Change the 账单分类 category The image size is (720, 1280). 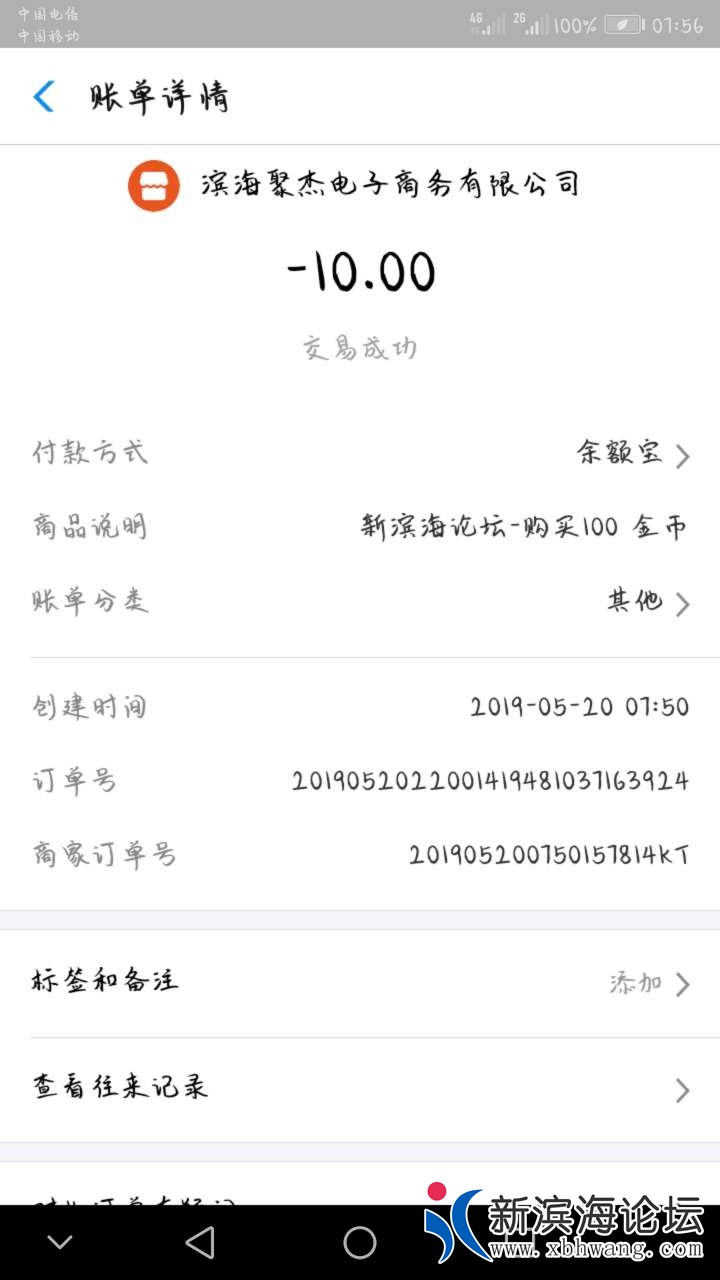point(647,602)
